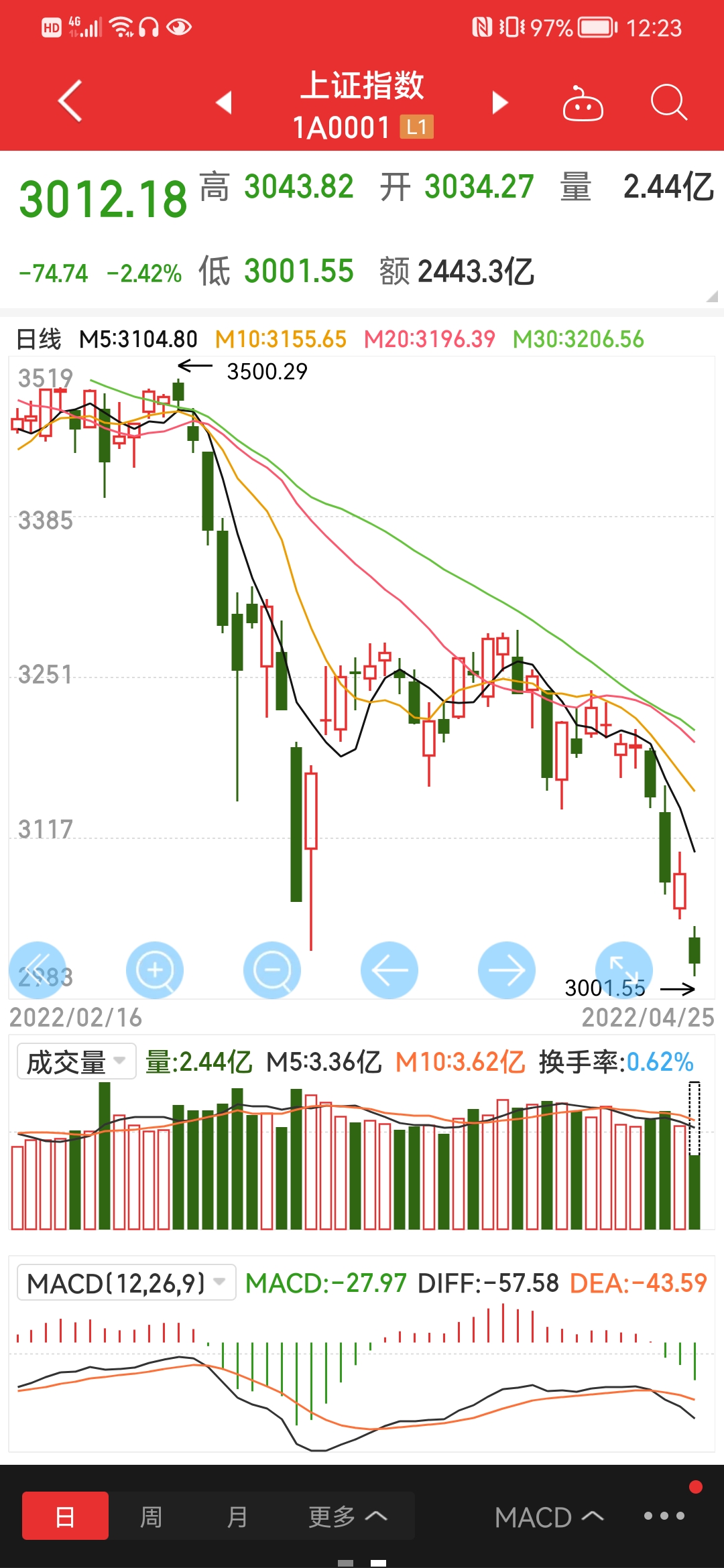Open the search magnifier icon
This screenshot has width=724, height=1568.
point(669,103)
